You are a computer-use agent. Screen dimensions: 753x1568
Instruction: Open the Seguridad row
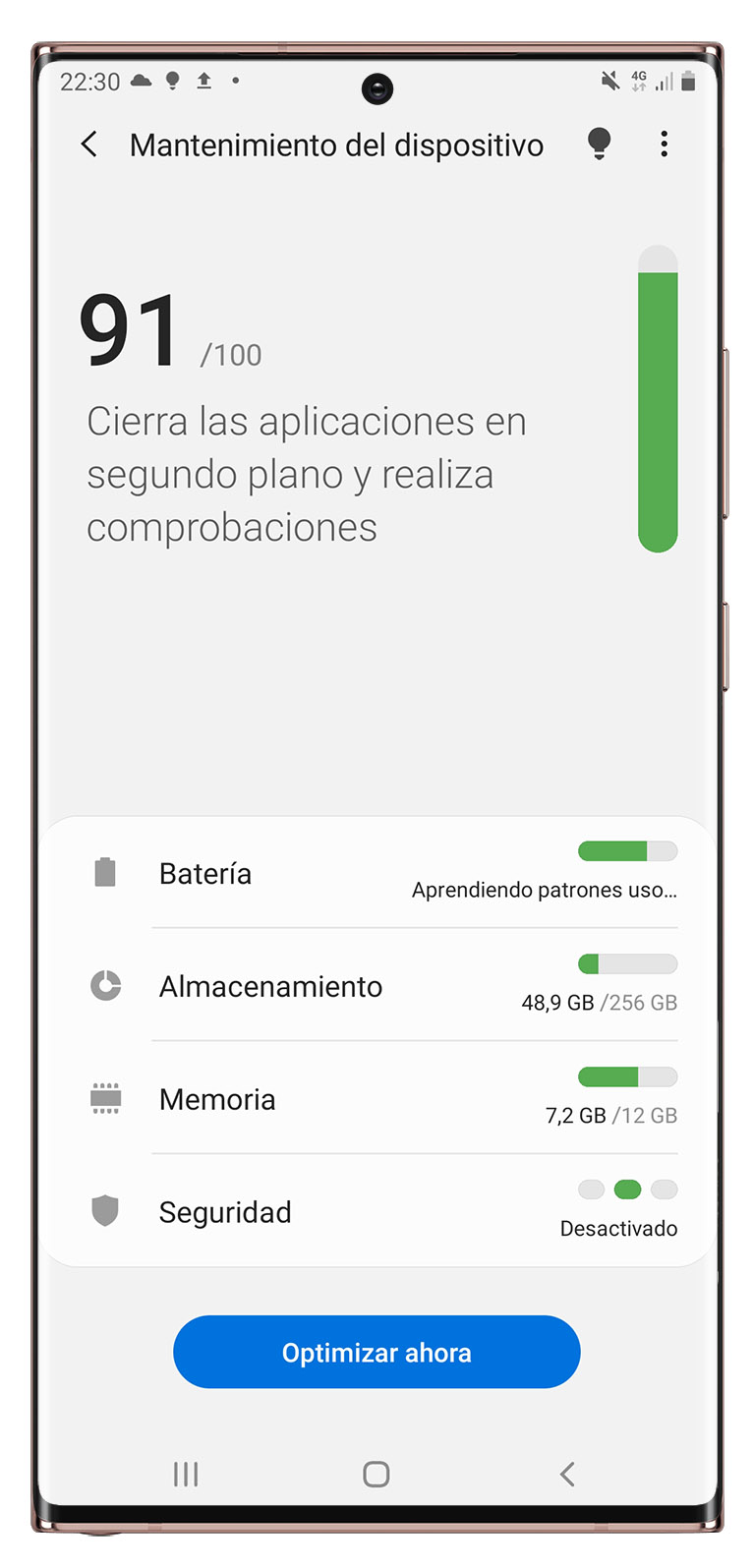(x=376, y=1211)
